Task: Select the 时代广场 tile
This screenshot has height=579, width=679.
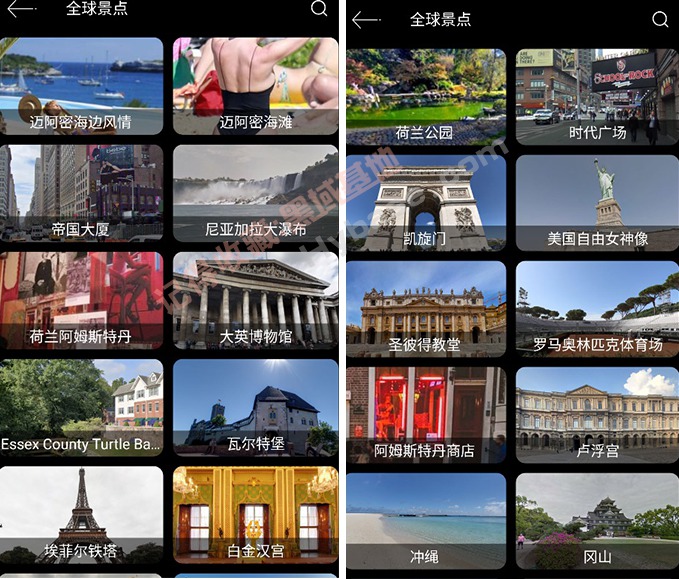Action: click(x=597, y=97)
